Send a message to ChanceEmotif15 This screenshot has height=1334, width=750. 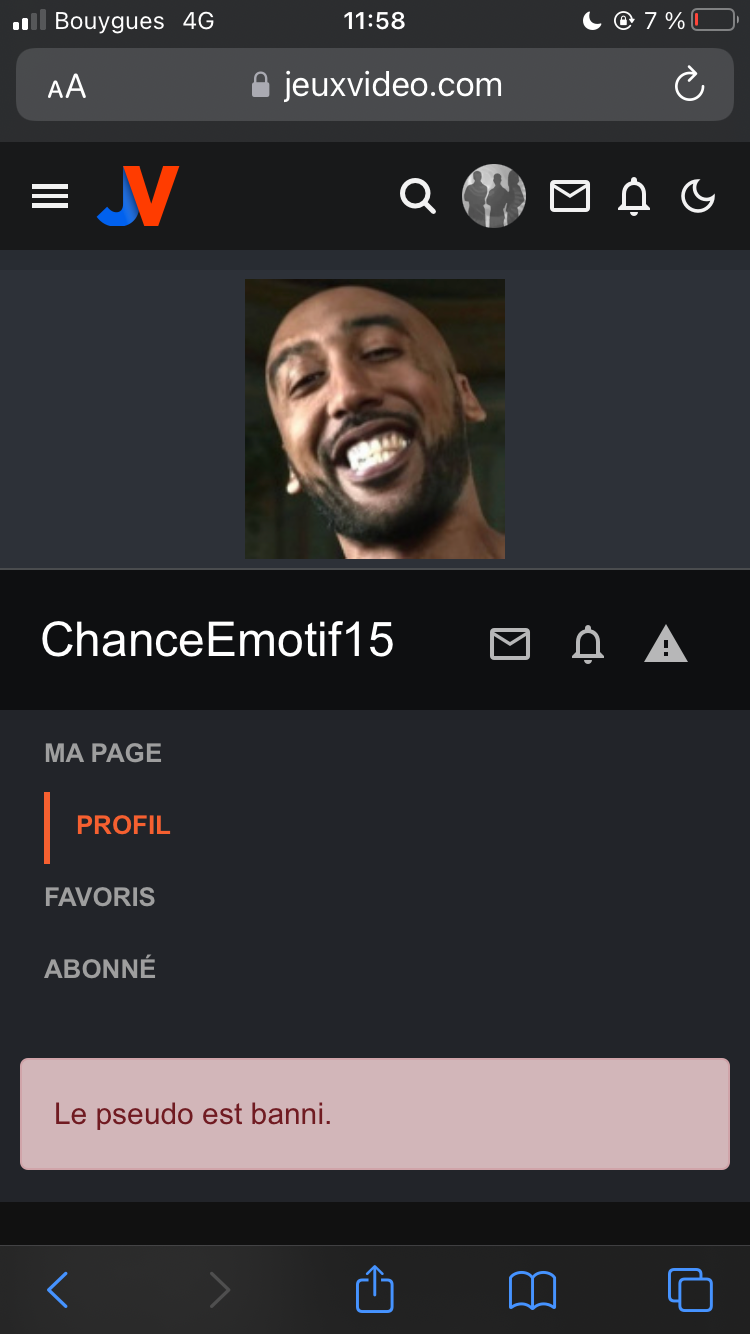[510, 644]
